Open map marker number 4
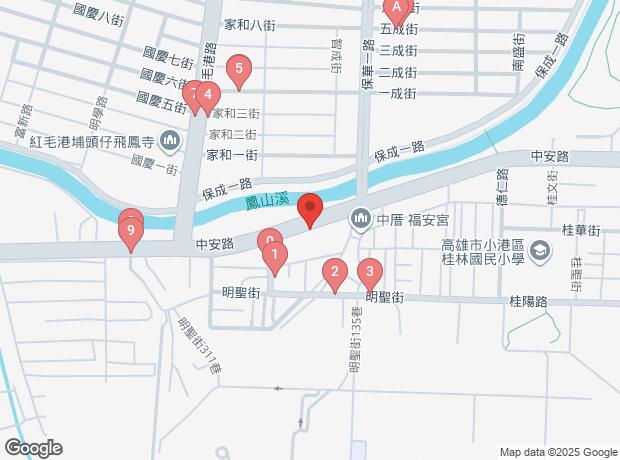 point(207,96)
